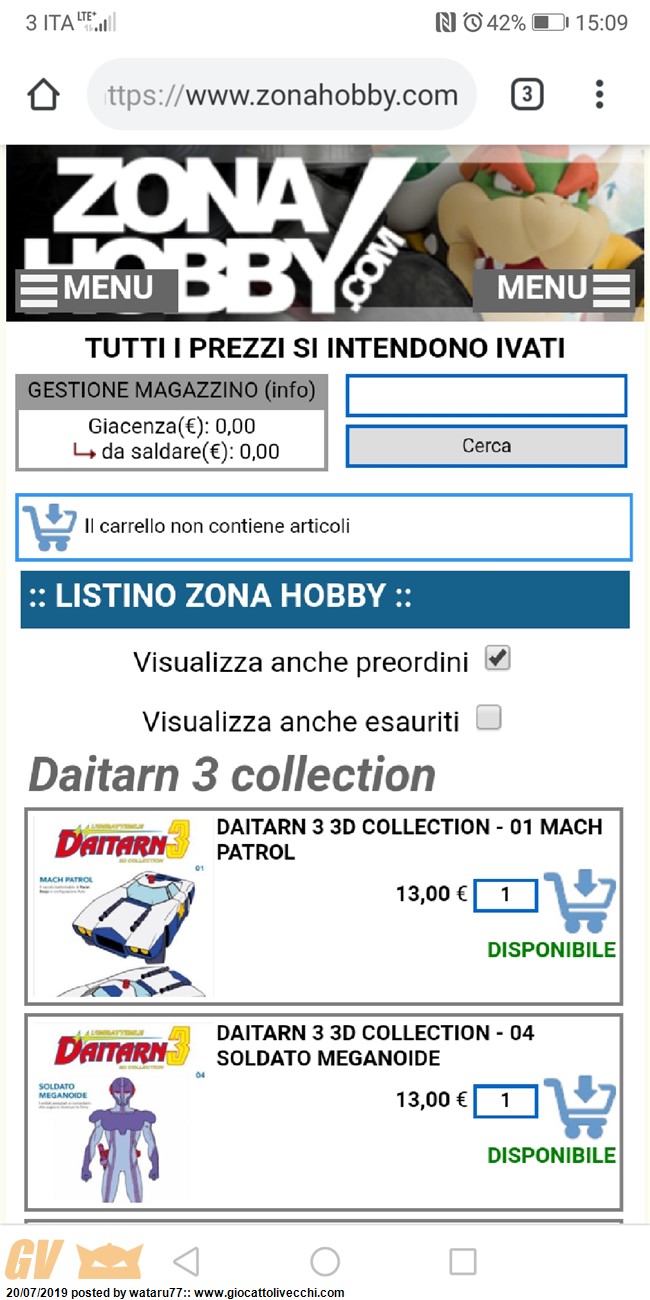Tap the Cerca search button
This screenshot has height=1300, width=650.
(486, 446)
